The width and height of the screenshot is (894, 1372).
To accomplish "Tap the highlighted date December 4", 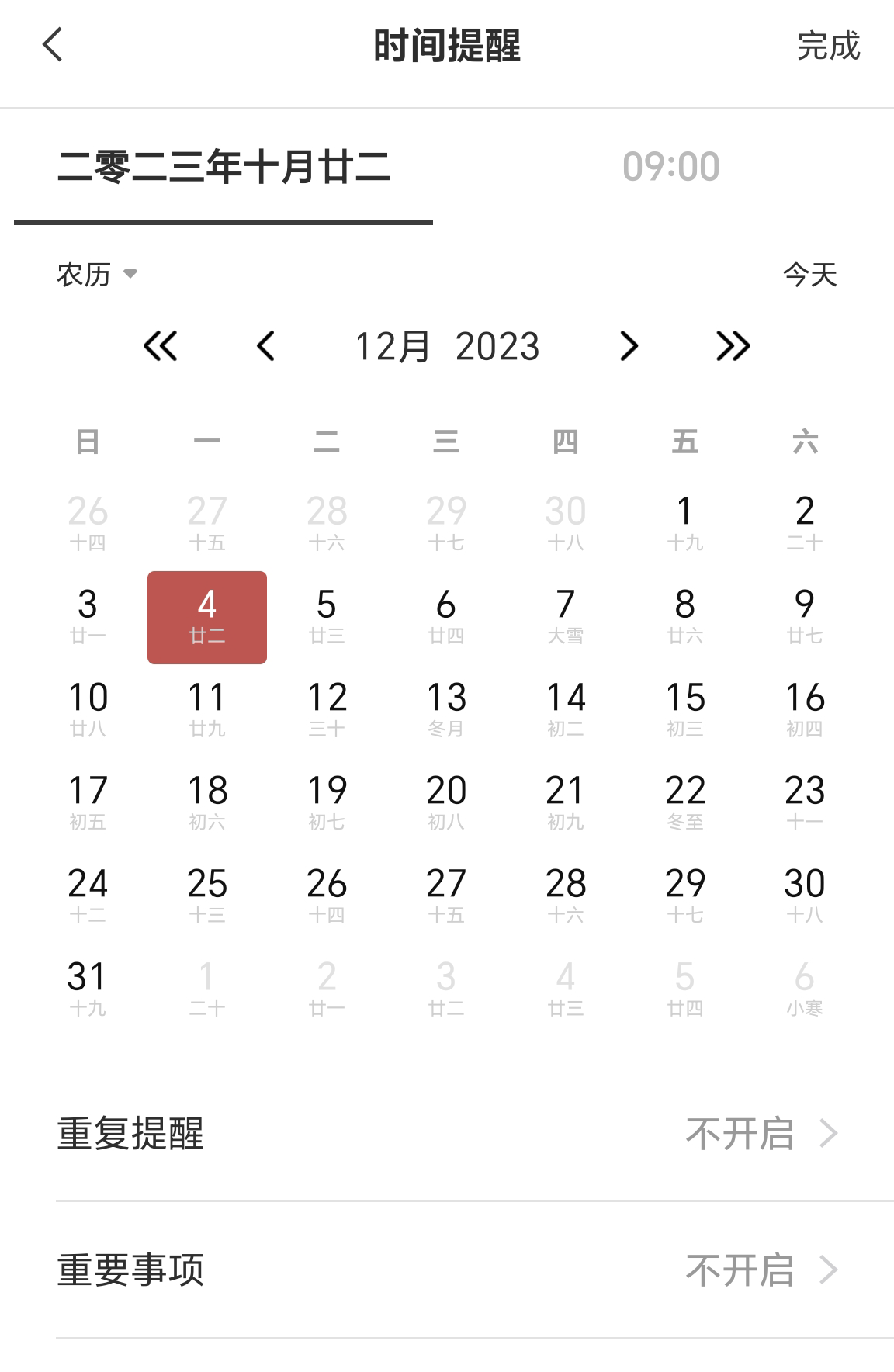I will pos(207,617).
